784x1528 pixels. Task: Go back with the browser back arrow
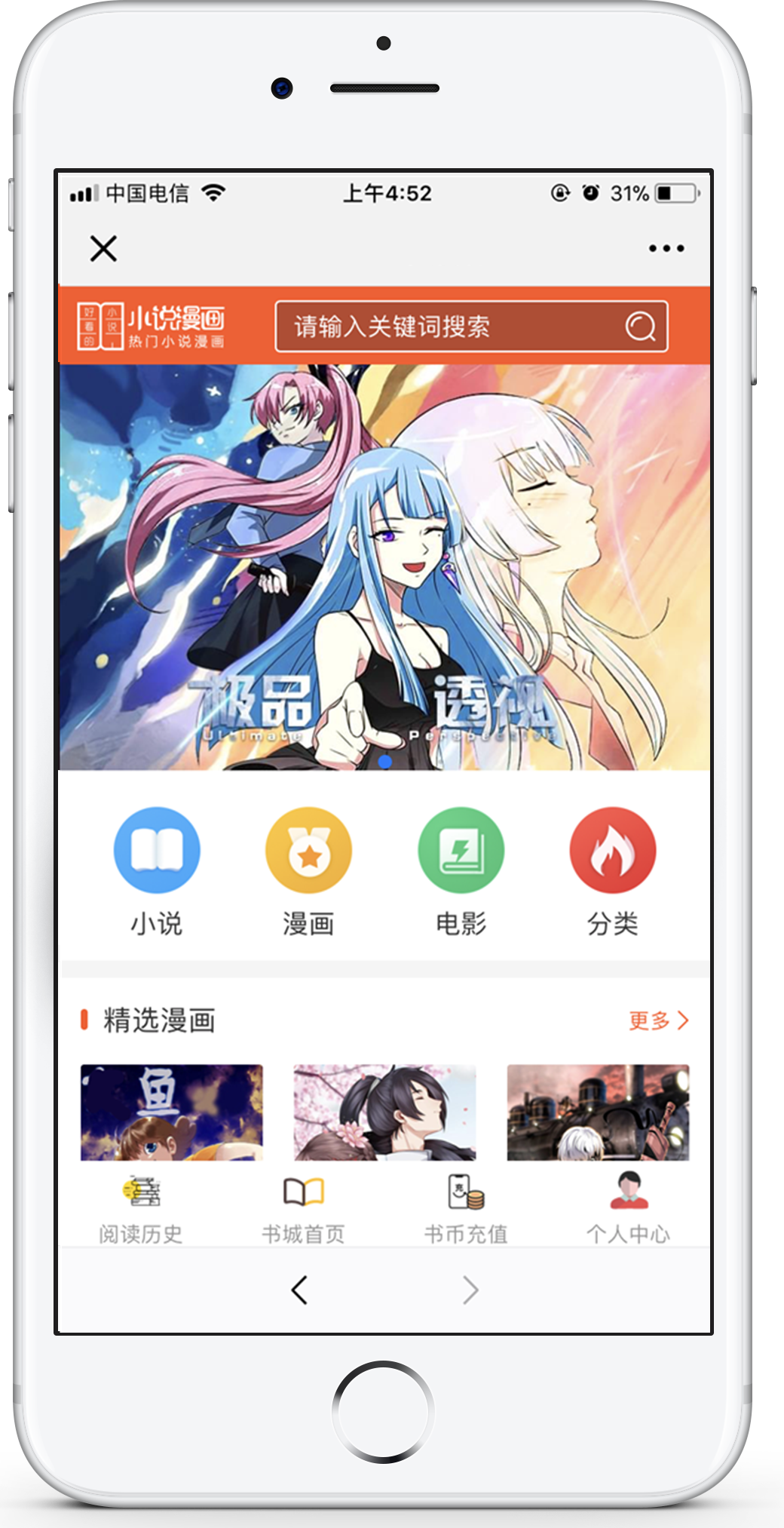pyautogui.click(x=299, y=1290)
